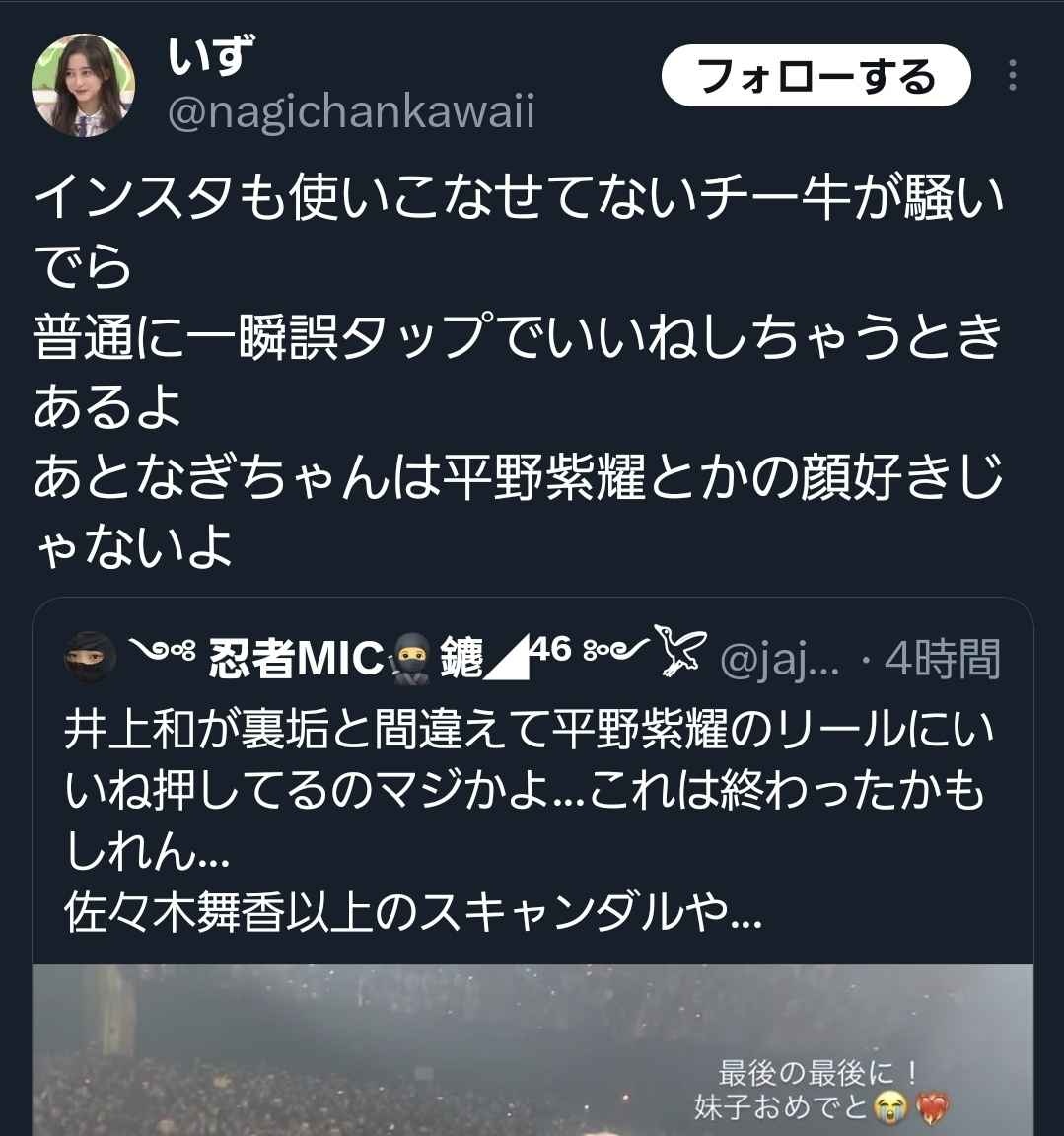The height and width of the screenshot is (1136, 1064).
Task: Open the @nagichankawaii profile handle
Action: click(351, 110)
